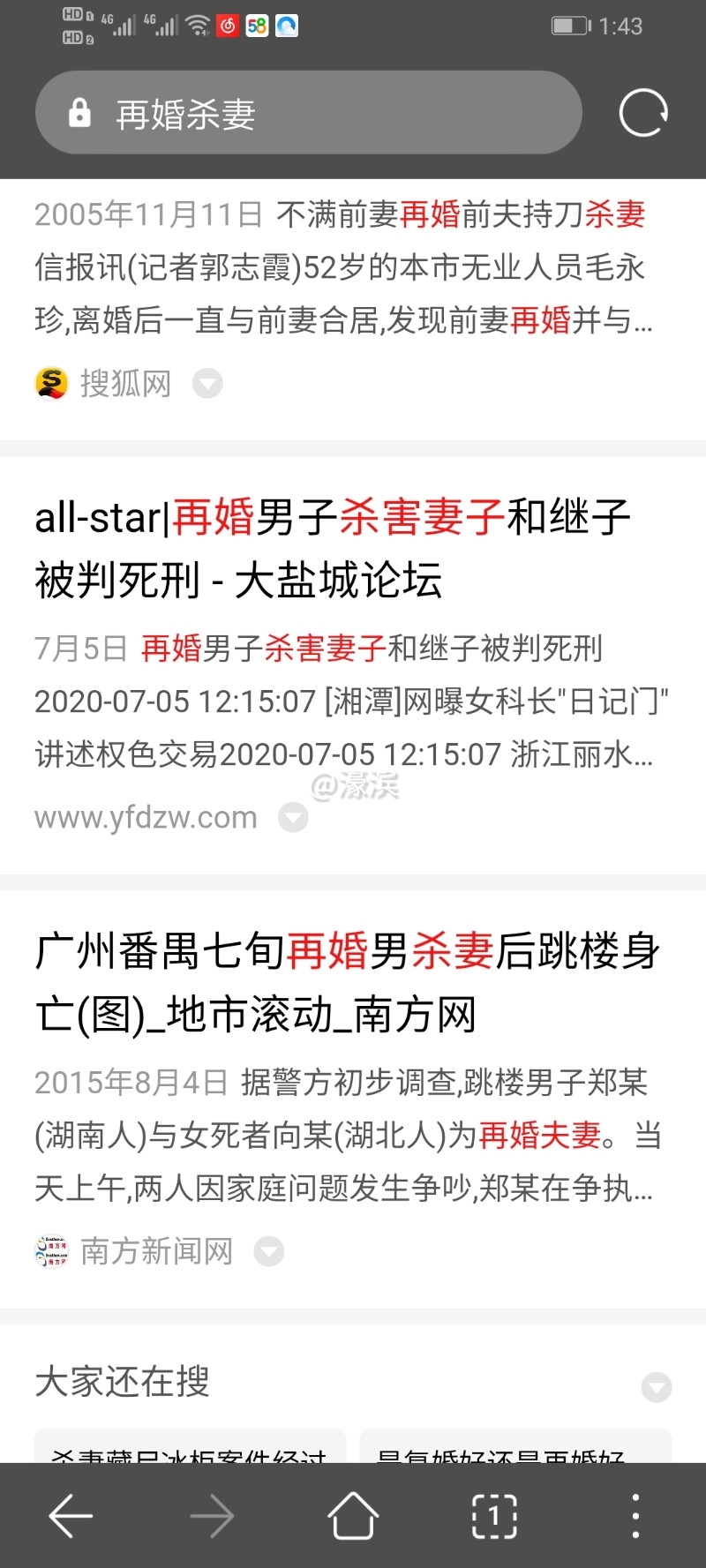Expand the dropdown arrow beside 搜狐网
This screenshot has height=1568, width=706.
click(208, 384)
